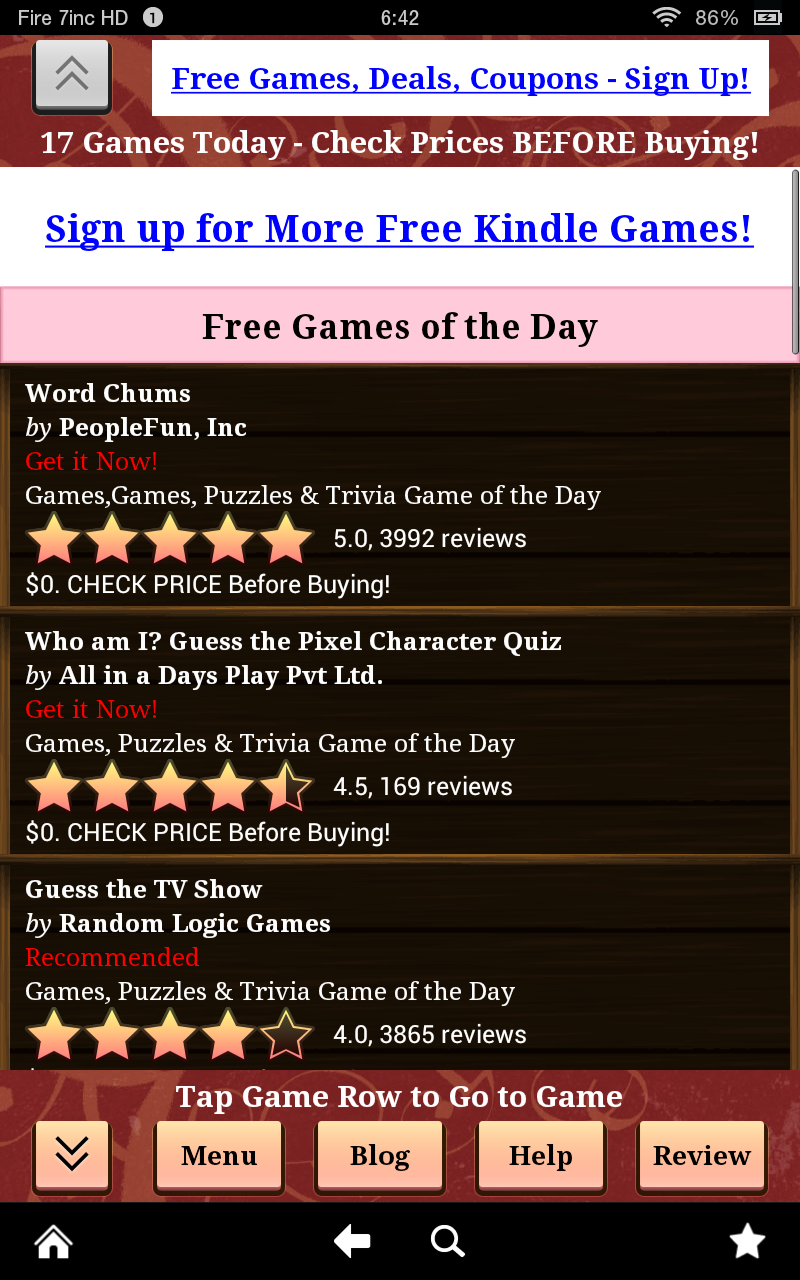
Task: Tap the double down-arrow button
Action: click(x=72, y=1156)
